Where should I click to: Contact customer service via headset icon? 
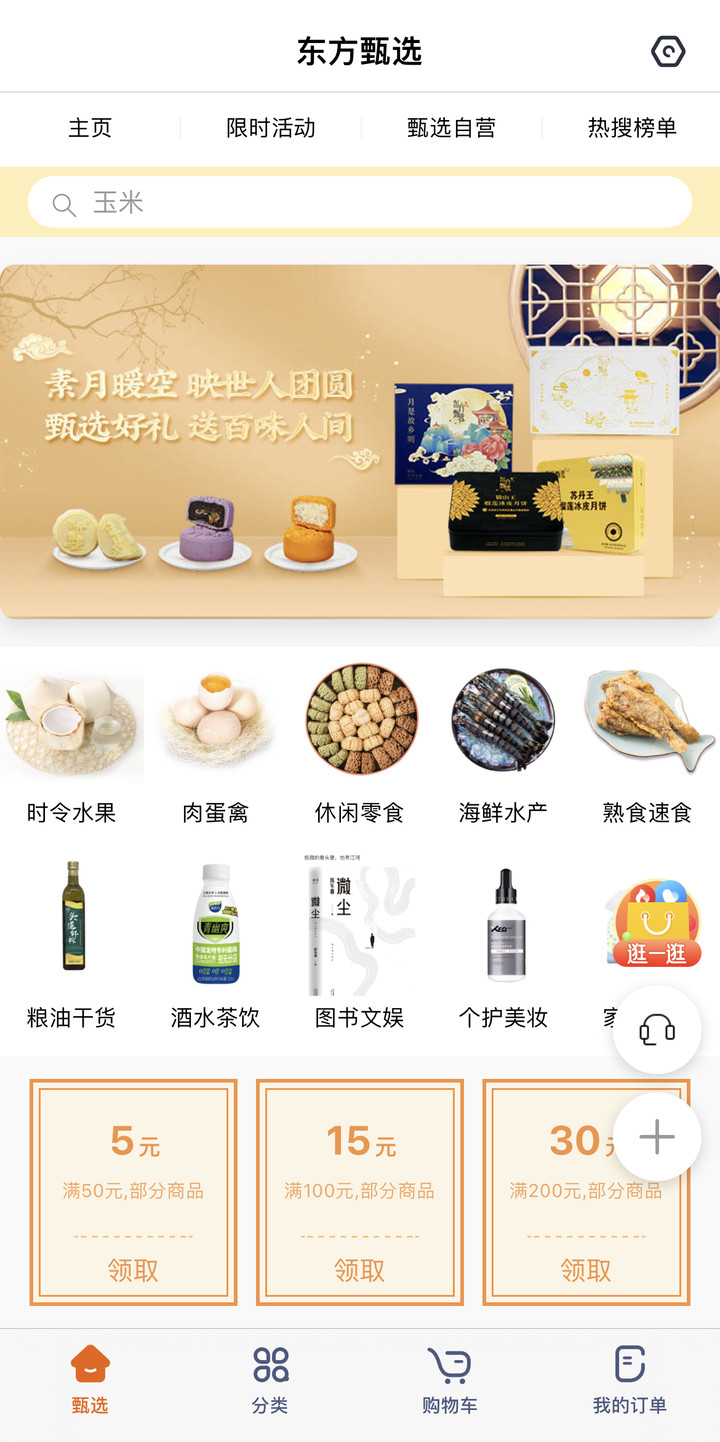(657, 1030)
